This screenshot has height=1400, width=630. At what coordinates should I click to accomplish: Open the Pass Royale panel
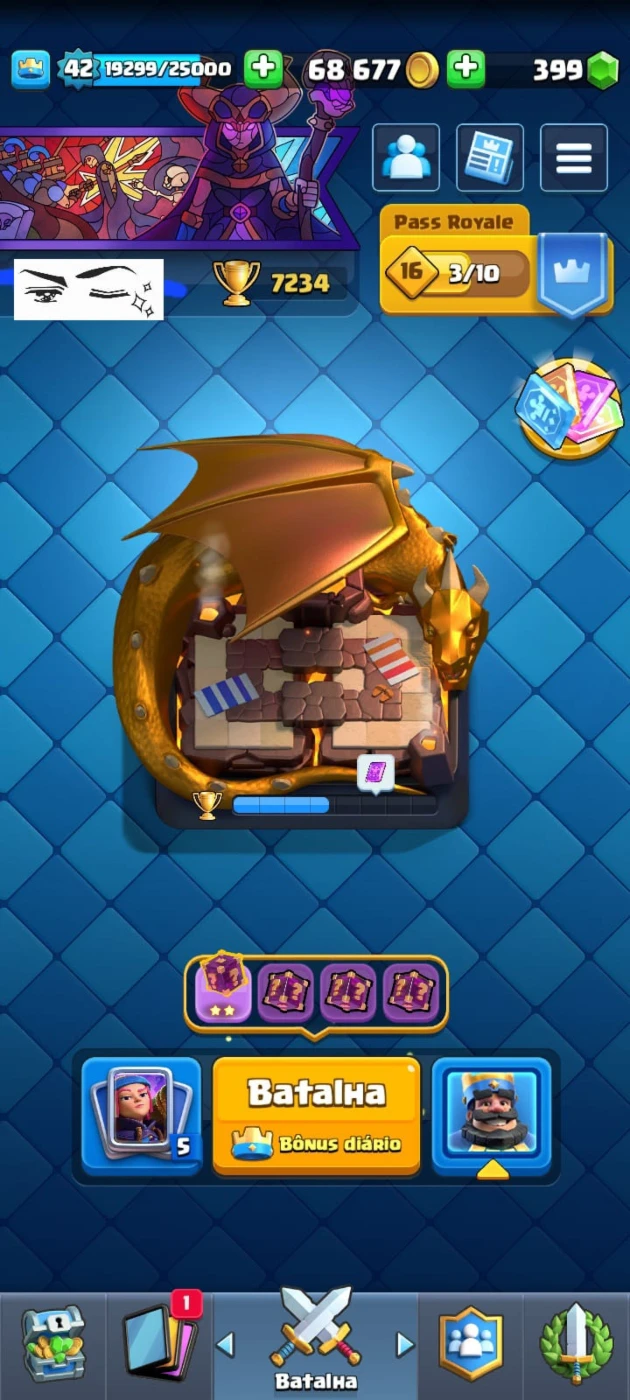[496, 262]
